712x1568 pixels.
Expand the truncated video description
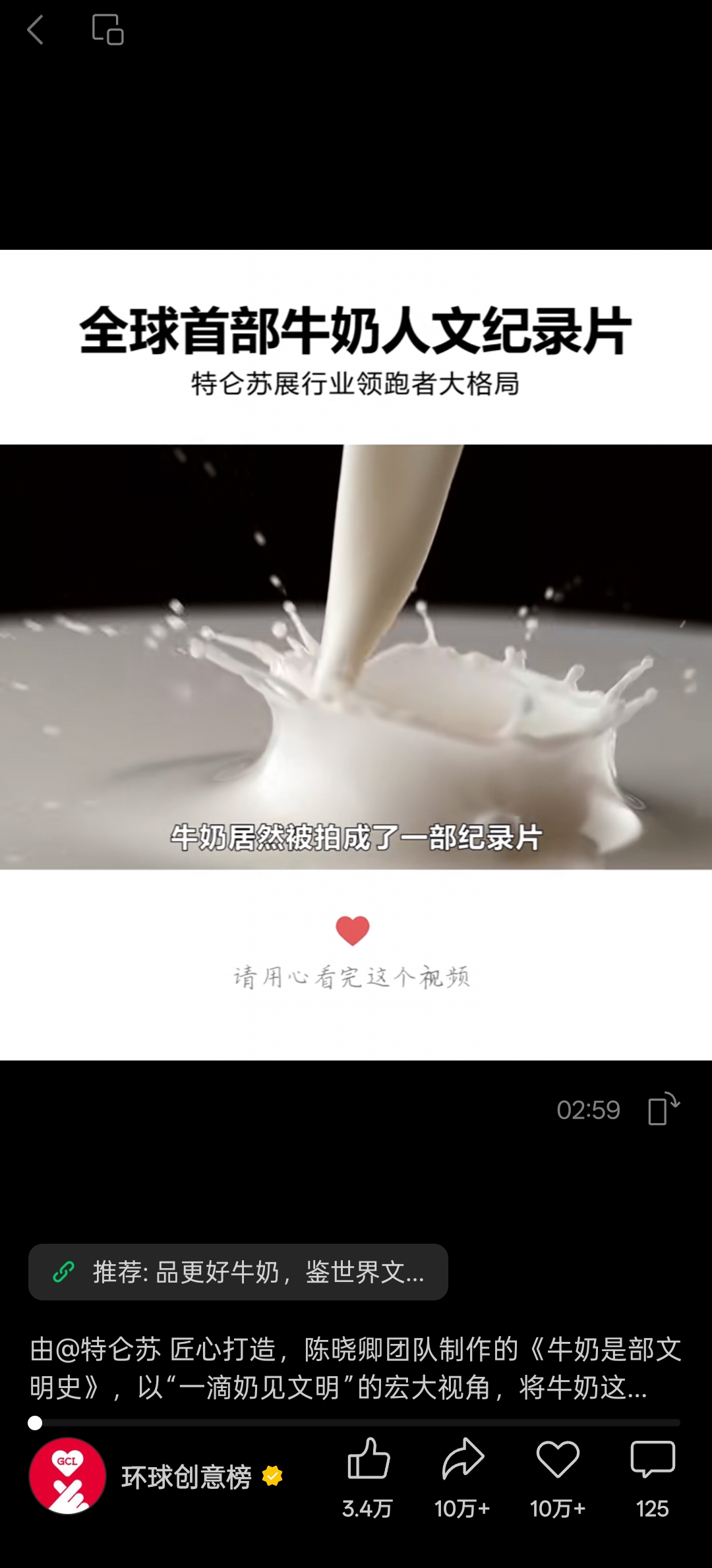pos(356,1368)
